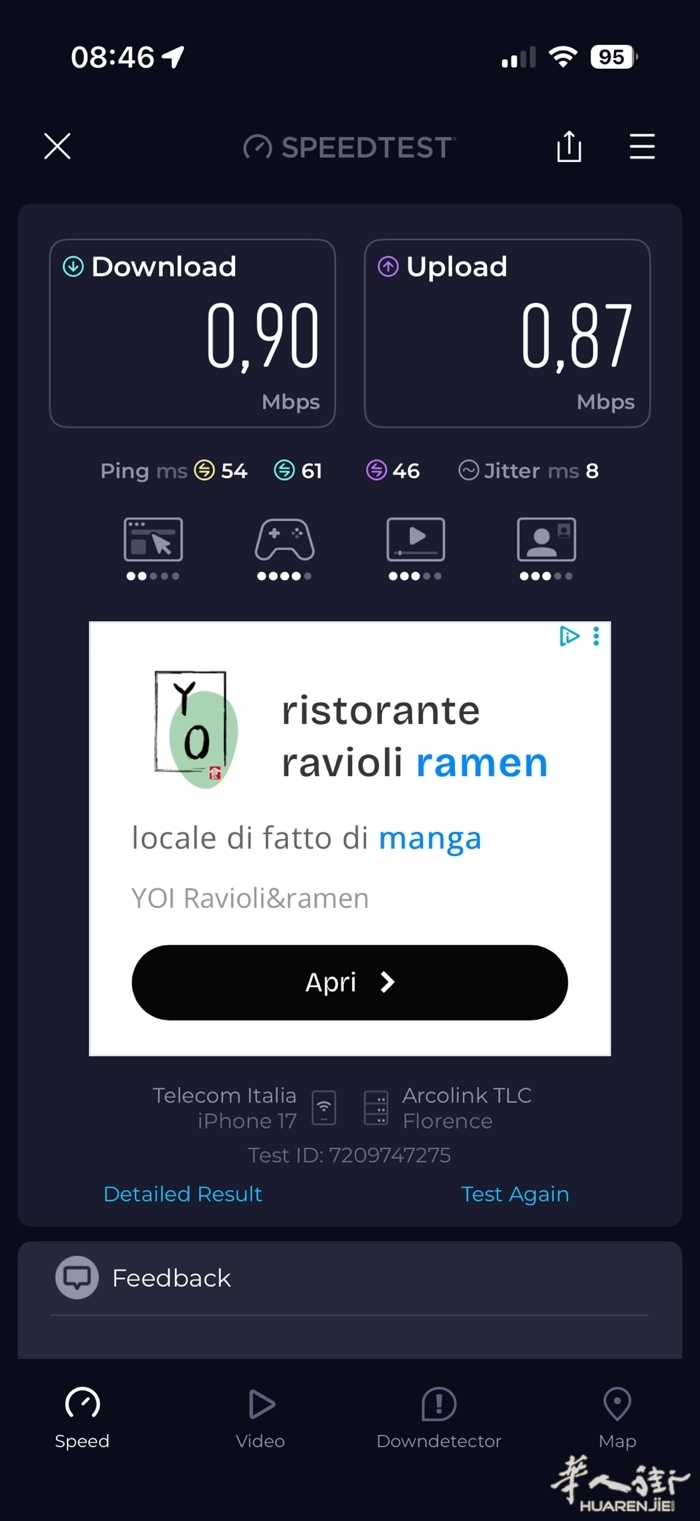Screen dimensions: 700x1521
Task: View the gaming quality rating
Action: pyautogui.click(x=284, y=549)
